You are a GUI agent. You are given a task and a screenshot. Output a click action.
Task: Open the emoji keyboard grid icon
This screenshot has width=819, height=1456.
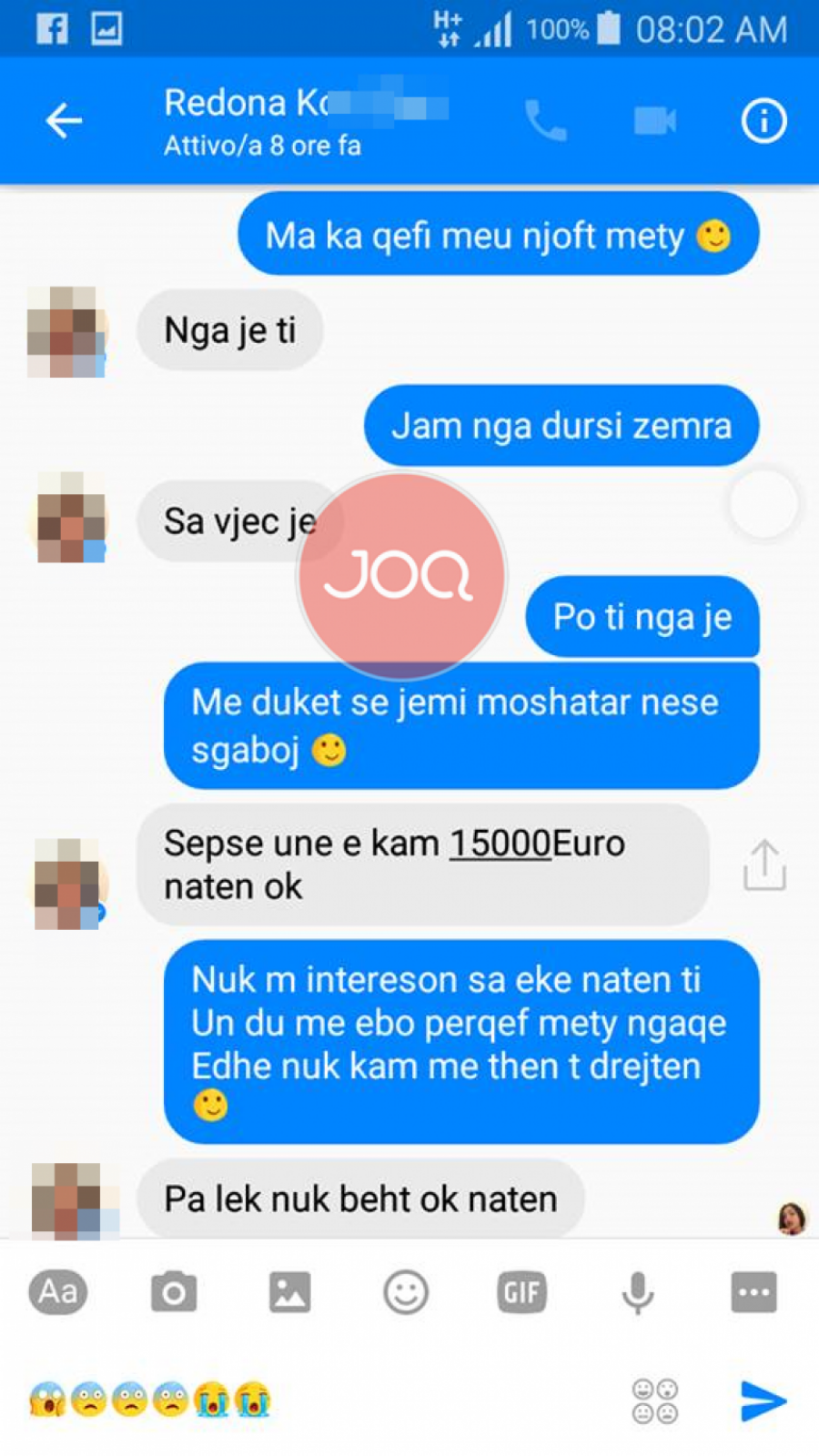coord(655,1400)
